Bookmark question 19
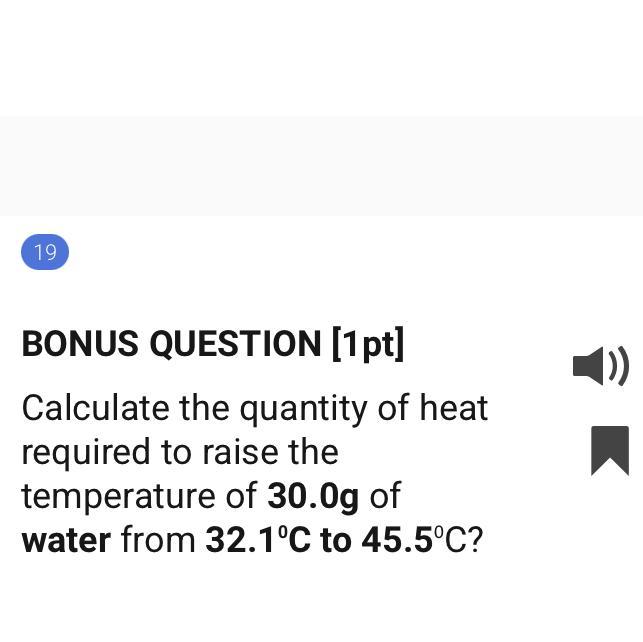Viewport: 643px width, 642px height. [609, 449]
